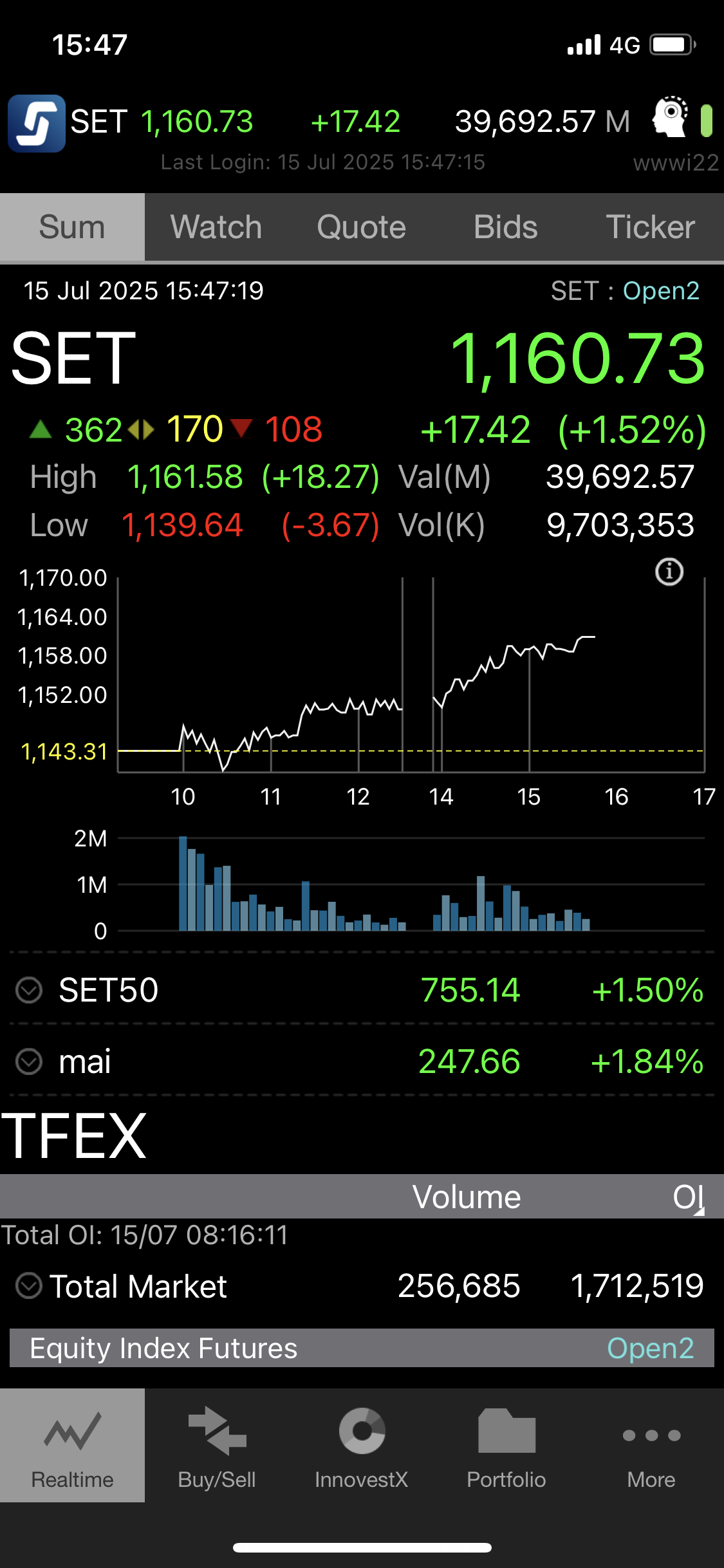724x1568 pixels.
Task: Select the Ticker tab
Action: click(x=650, y=227)
